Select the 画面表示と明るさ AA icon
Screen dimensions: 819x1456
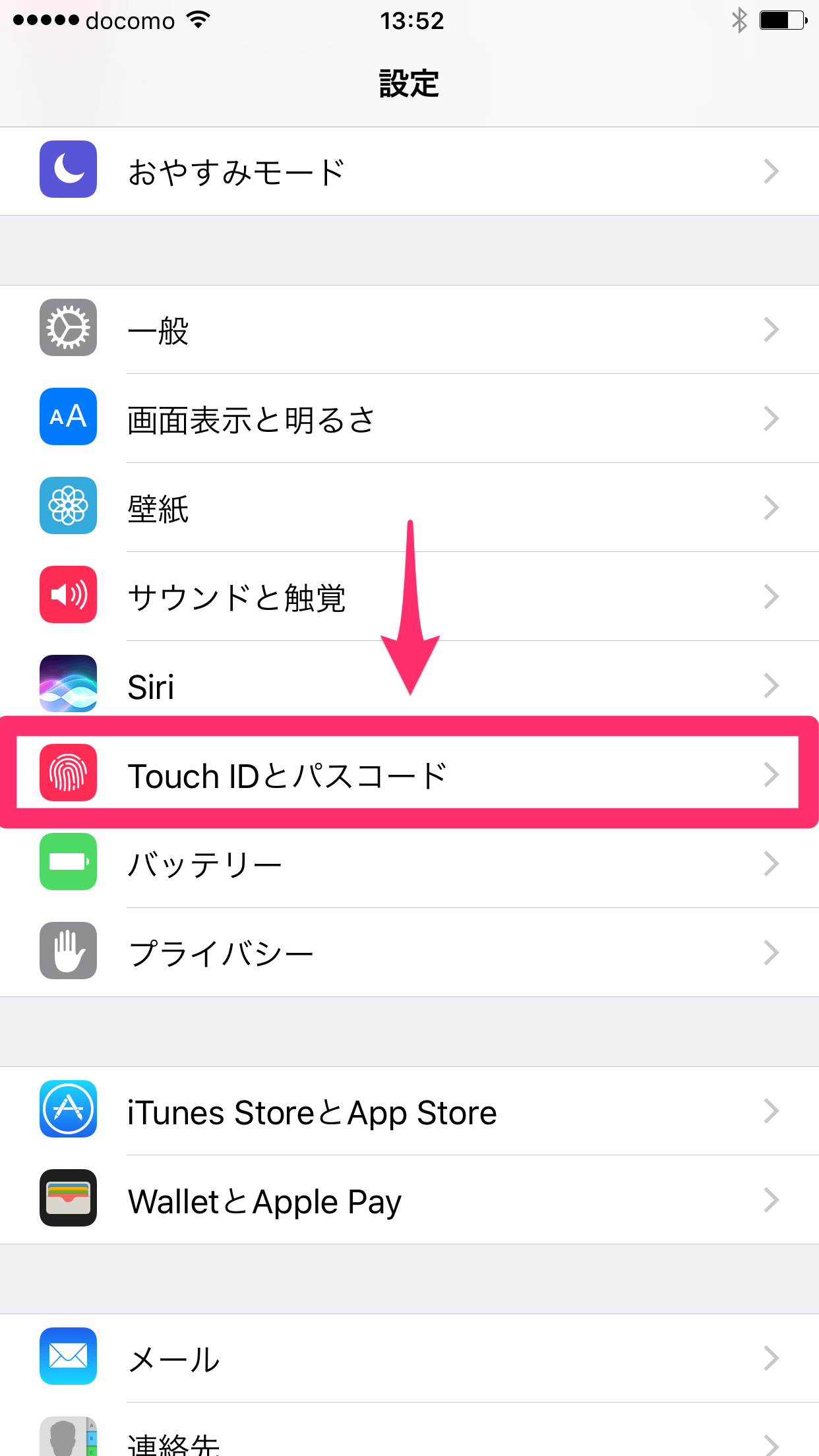pos(68,417)
